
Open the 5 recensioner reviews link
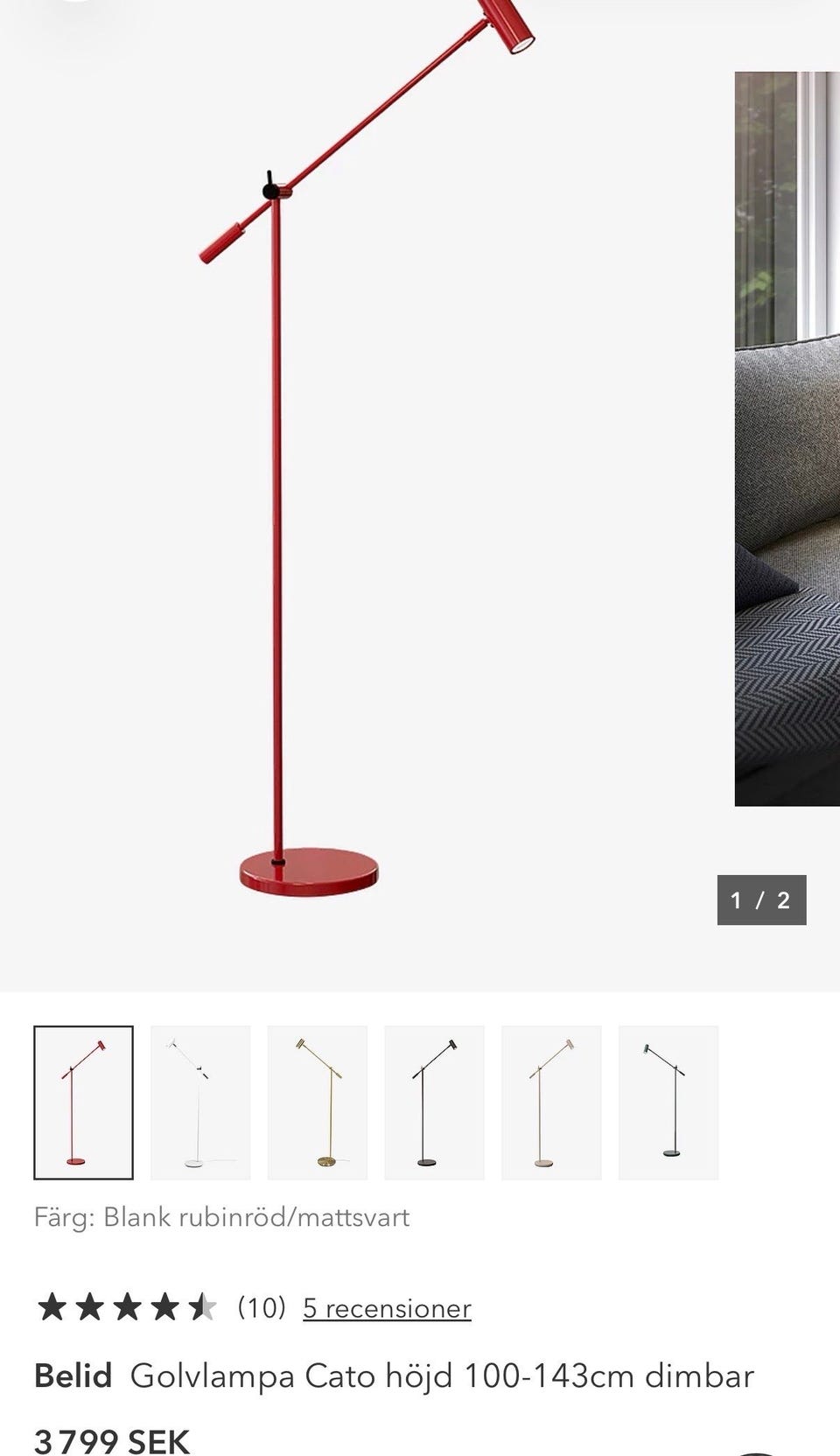coord(387,1308)
